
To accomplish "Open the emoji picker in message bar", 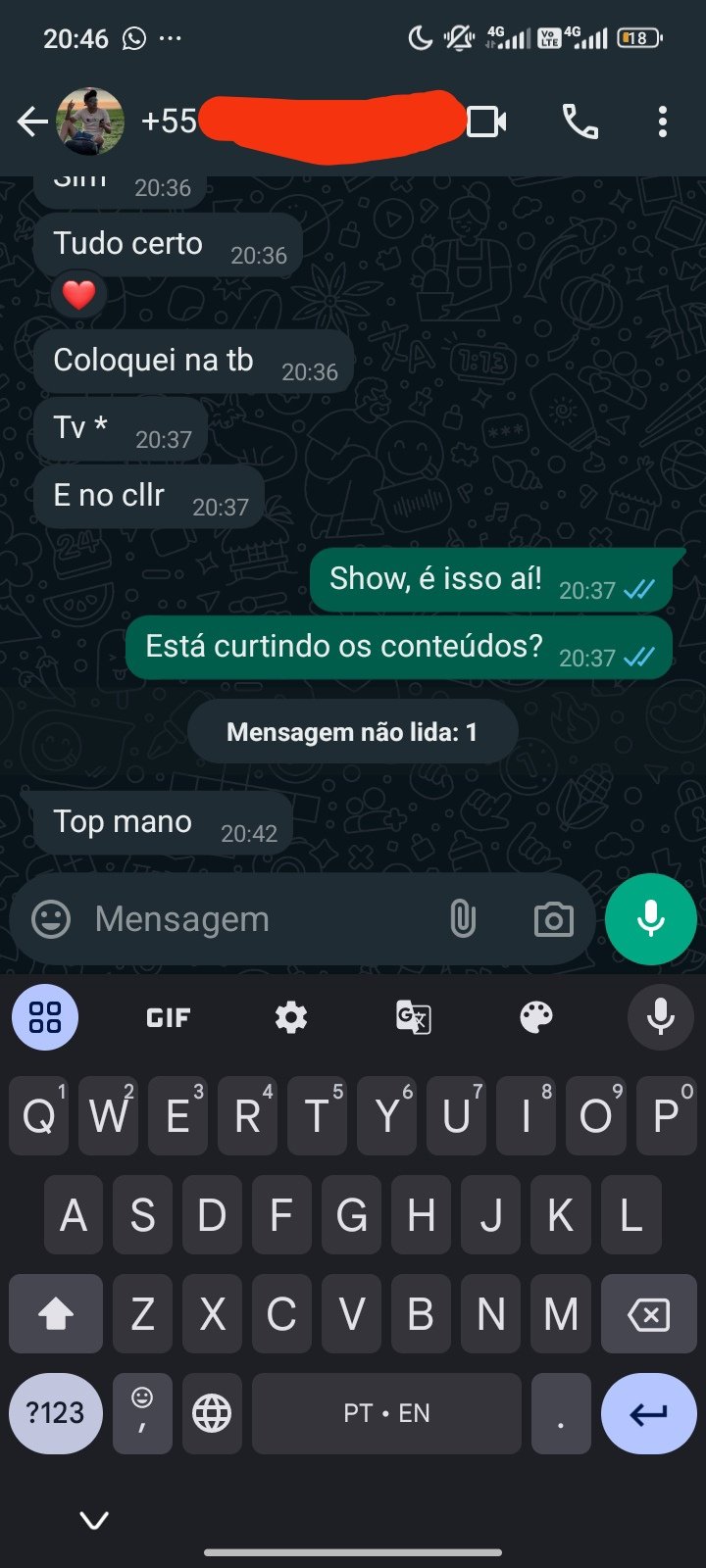I will click(x=51, y=919).
